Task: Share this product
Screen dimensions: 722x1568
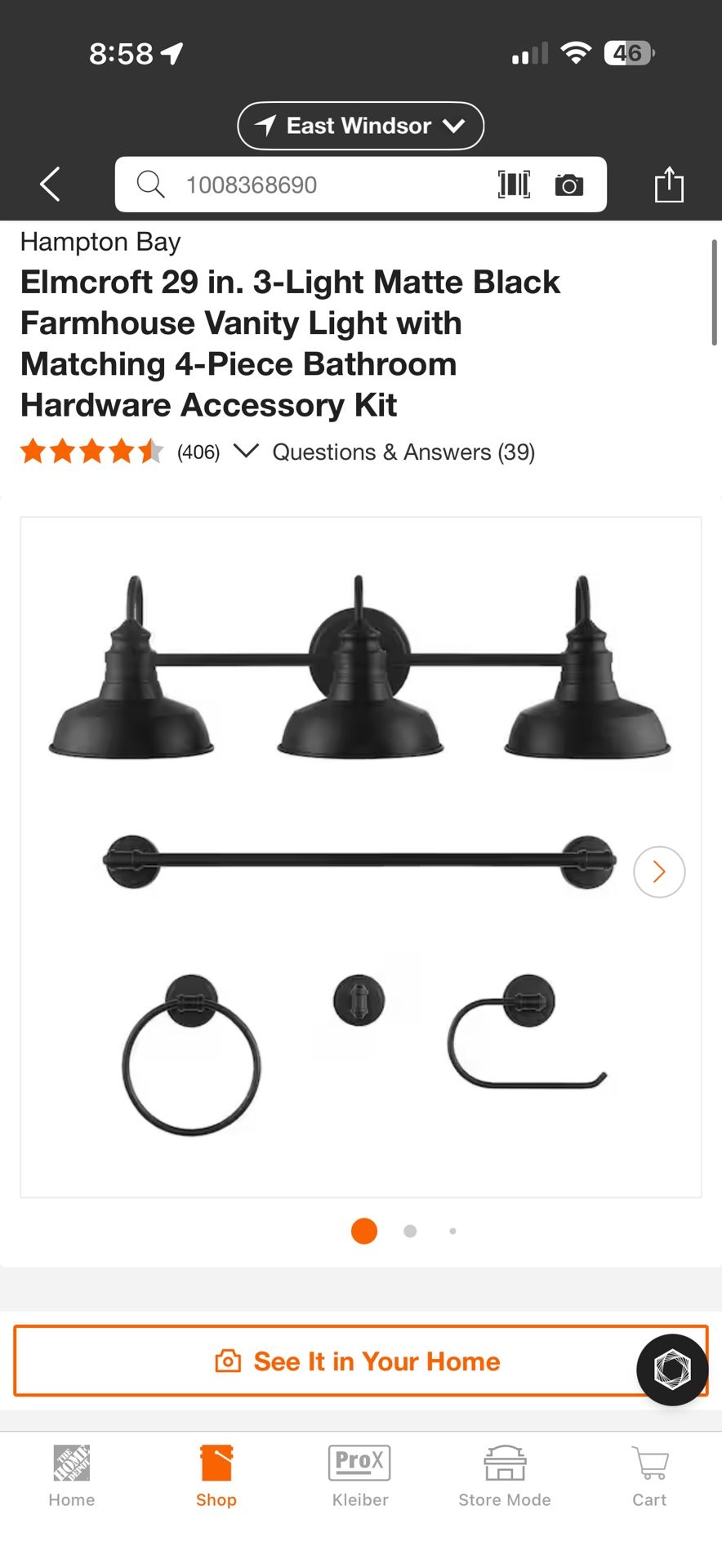Action: pyautogui.click(x=669, y=185)
